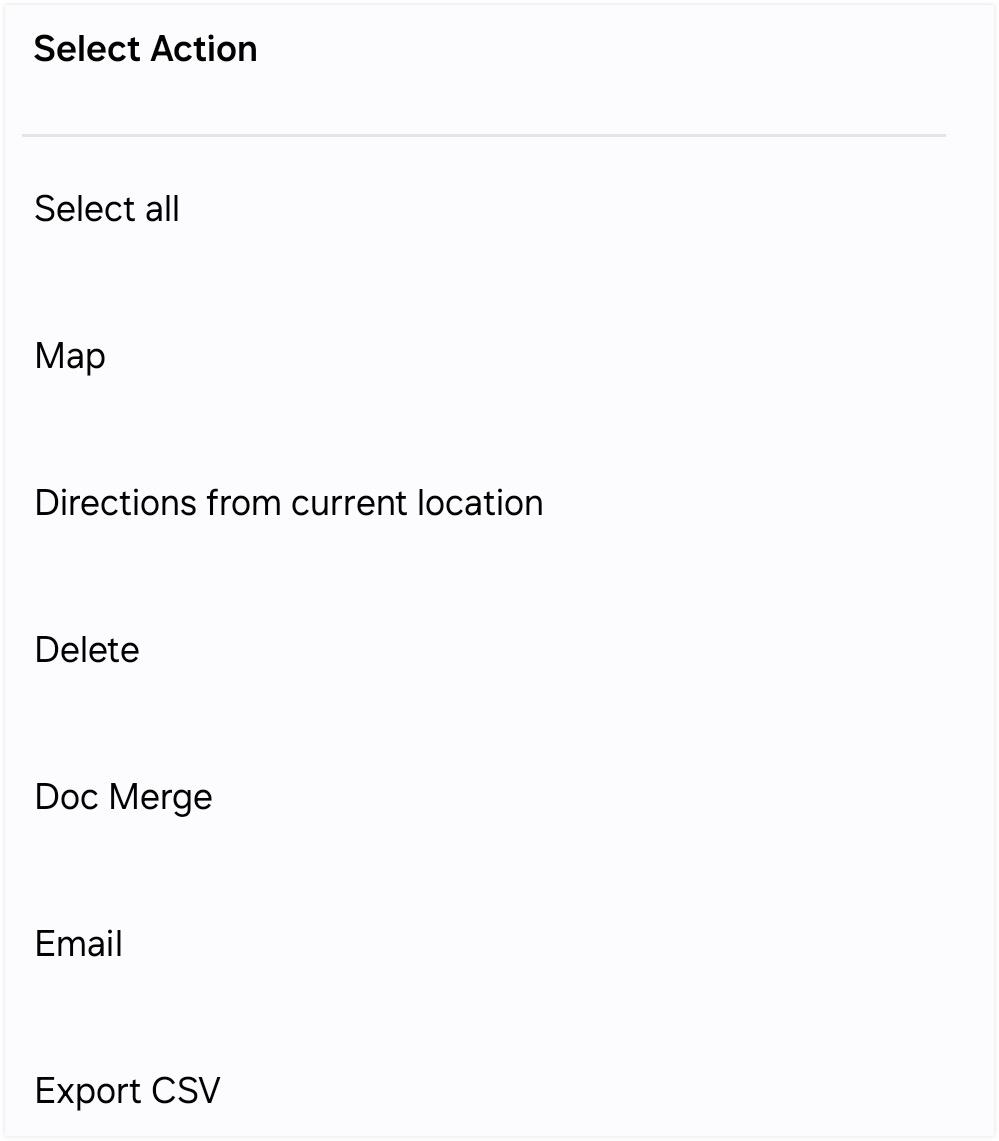The image size is (999, 1141).
Task: Start a Doc Merge
Action: click(x=124, y=797)
